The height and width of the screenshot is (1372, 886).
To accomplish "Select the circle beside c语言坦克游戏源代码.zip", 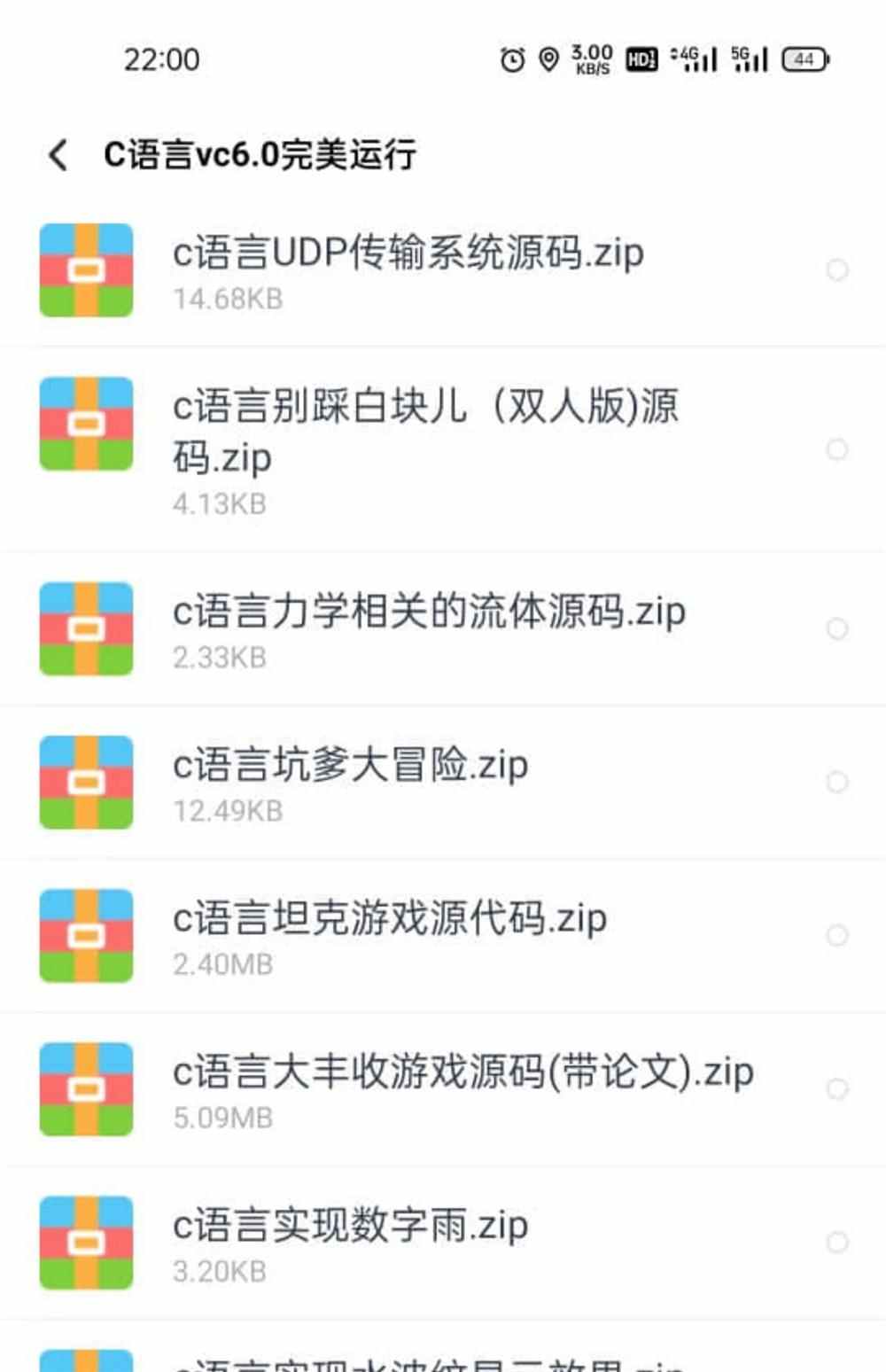I will pos(833,935).
